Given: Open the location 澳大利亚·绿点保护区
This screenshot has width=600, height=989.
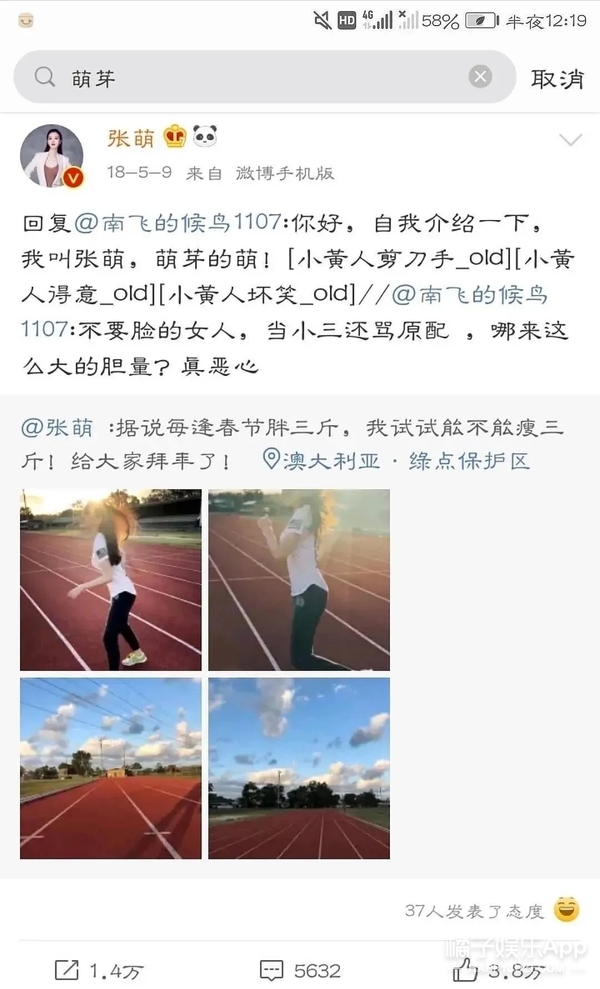Looking at the screenshot, I should (396, 460).
